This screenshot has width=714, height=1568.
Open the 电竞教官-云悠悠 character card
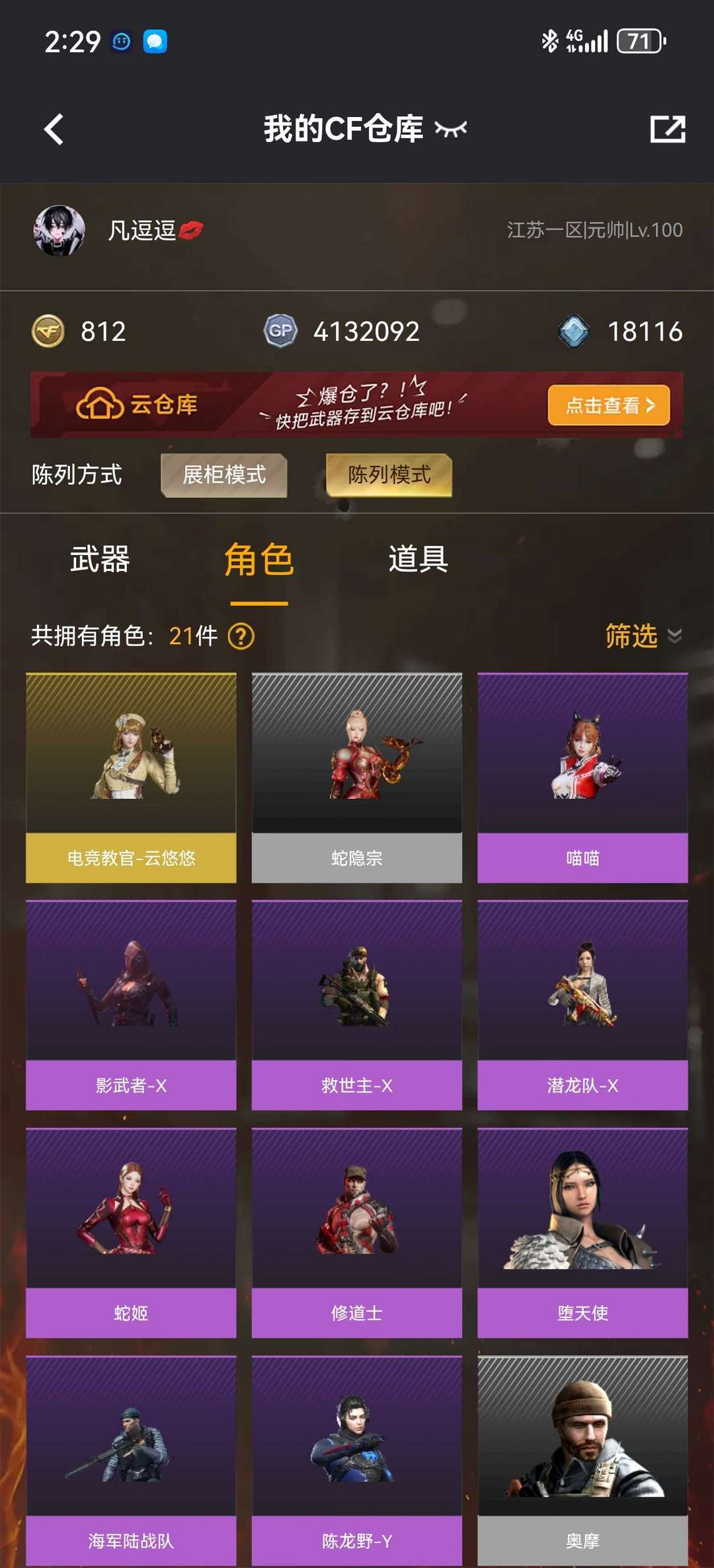[x=131, y=778]
